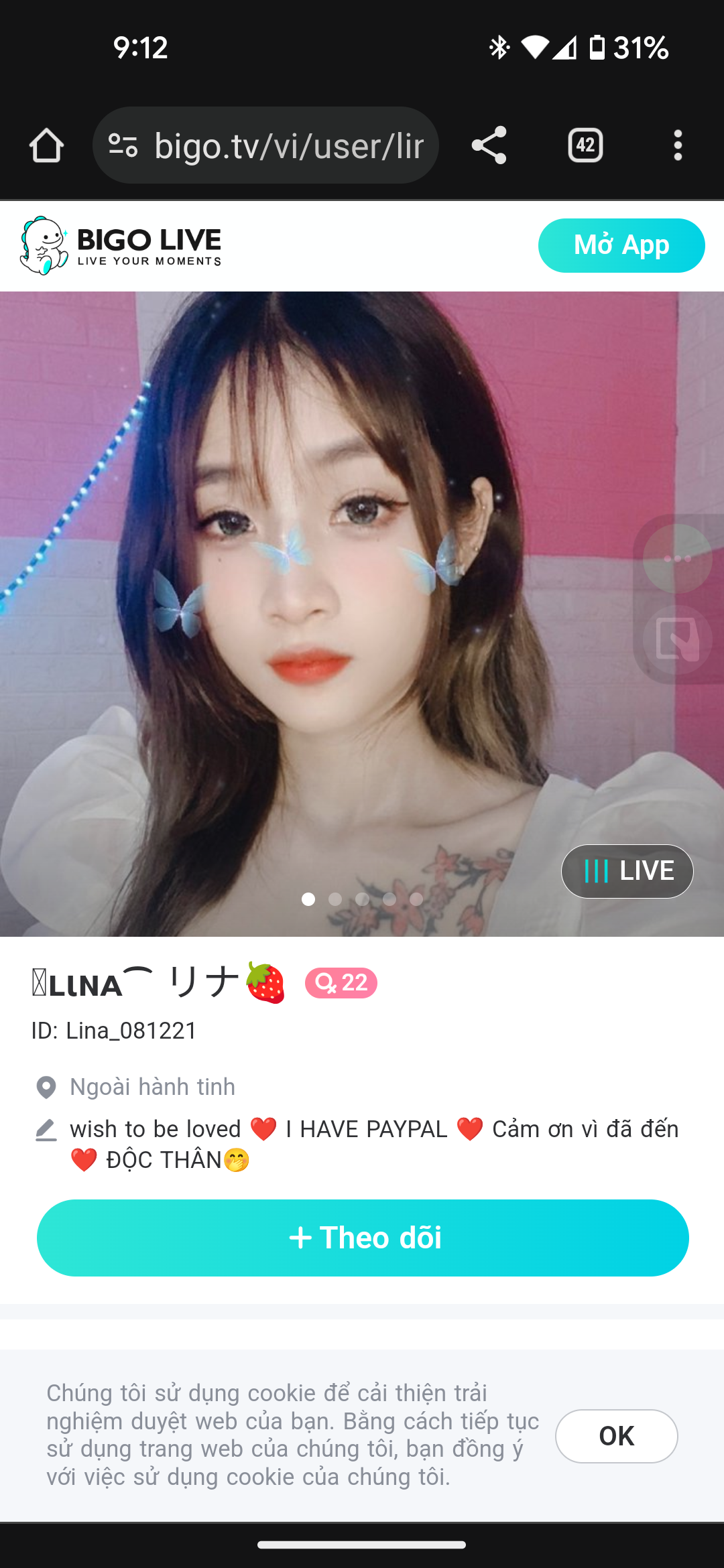The width and height of the screenshot is (724, 1568).
Task: Select the second photo indicator dot
Action: [x=335, y=899]
